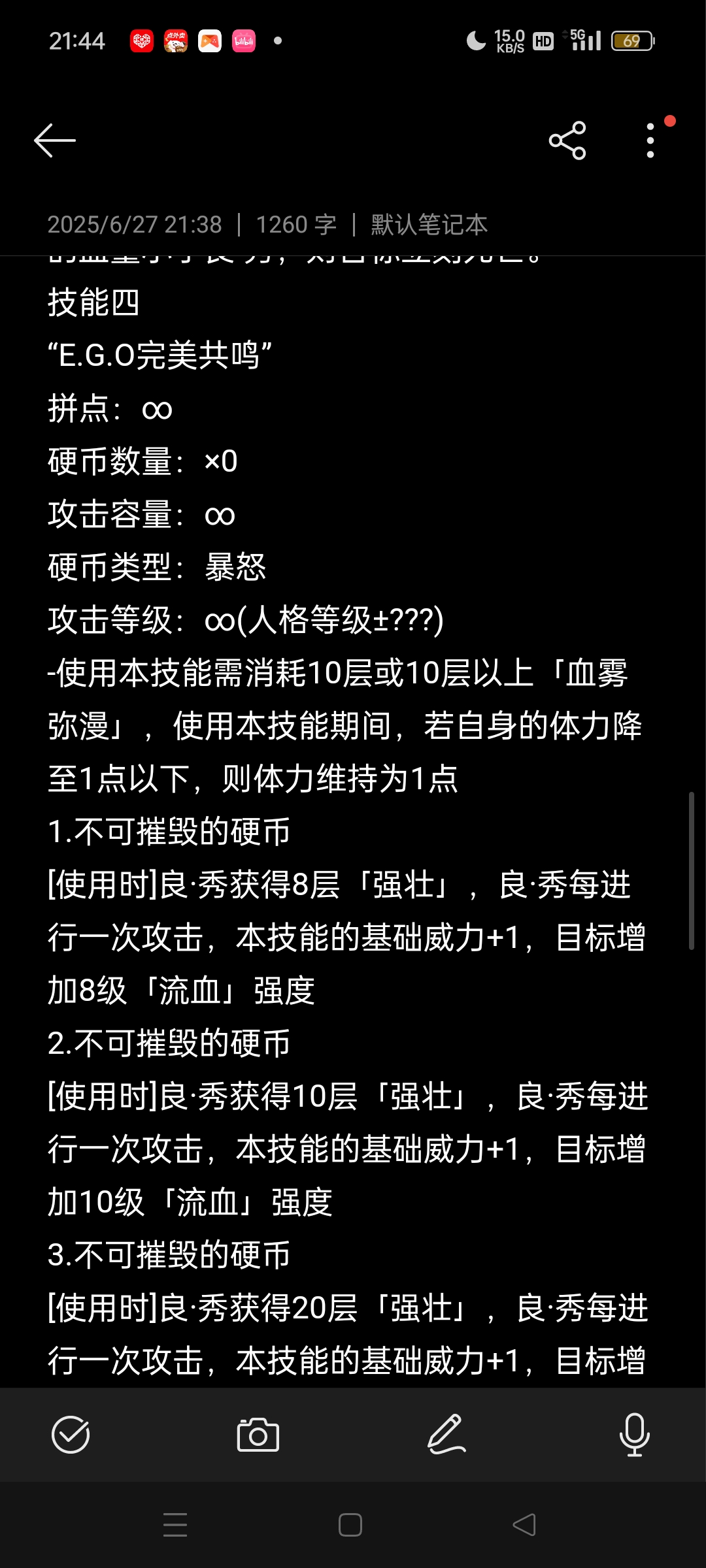Open the overflow menu
The width and height of the screenshot is (706, 1568).
650,140
